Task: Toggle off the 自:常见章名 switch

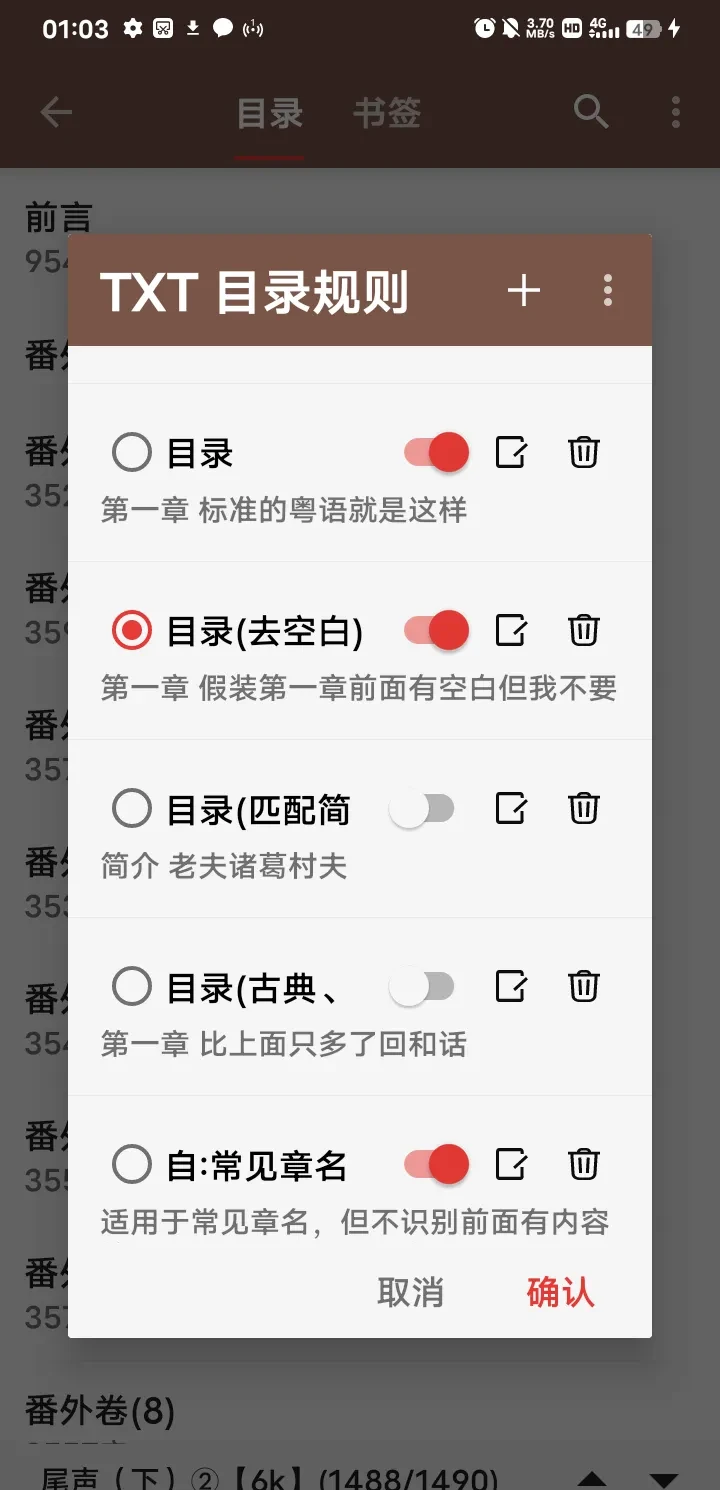Action: (x=436, y=1164)
